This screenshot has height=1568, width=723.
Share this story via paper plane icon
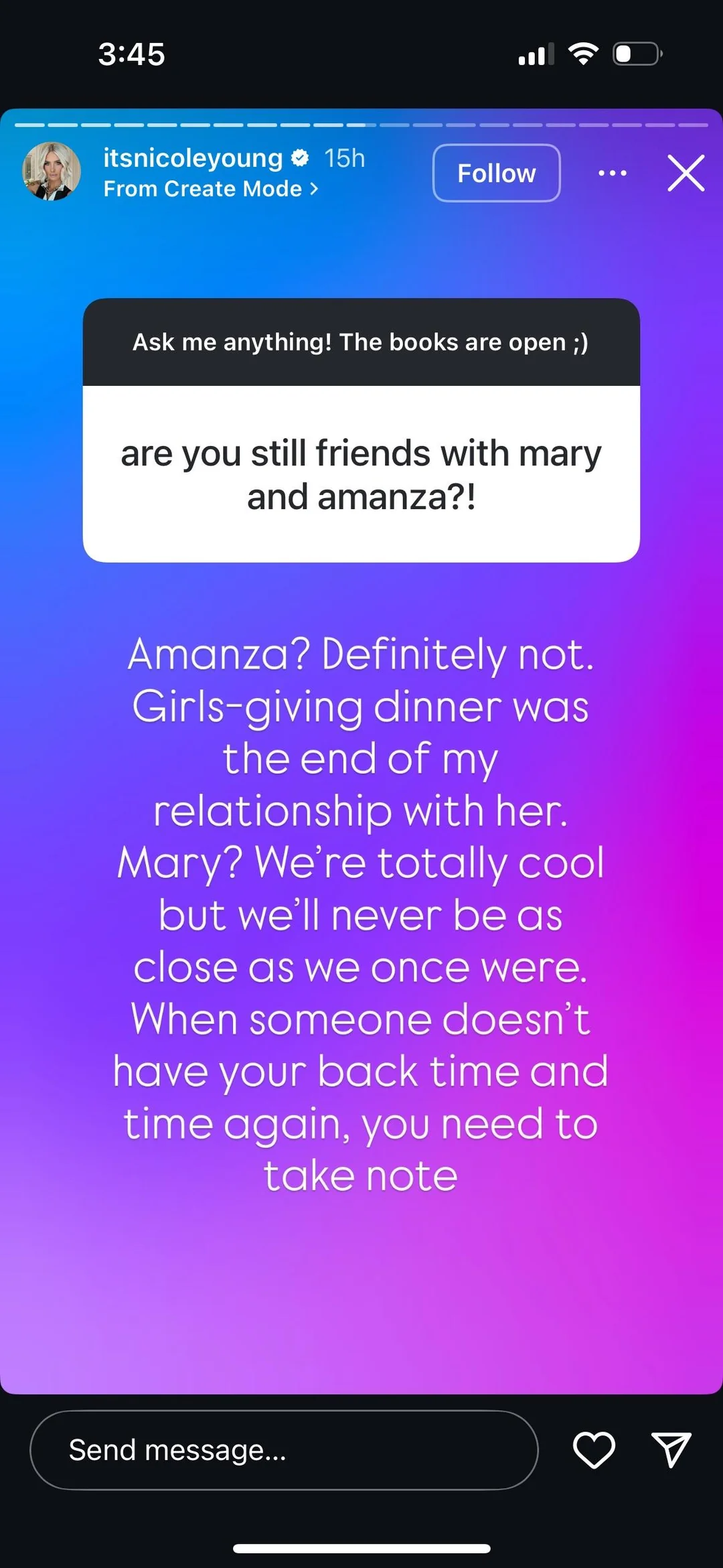pyautogui.click(x=671, y=1450)
